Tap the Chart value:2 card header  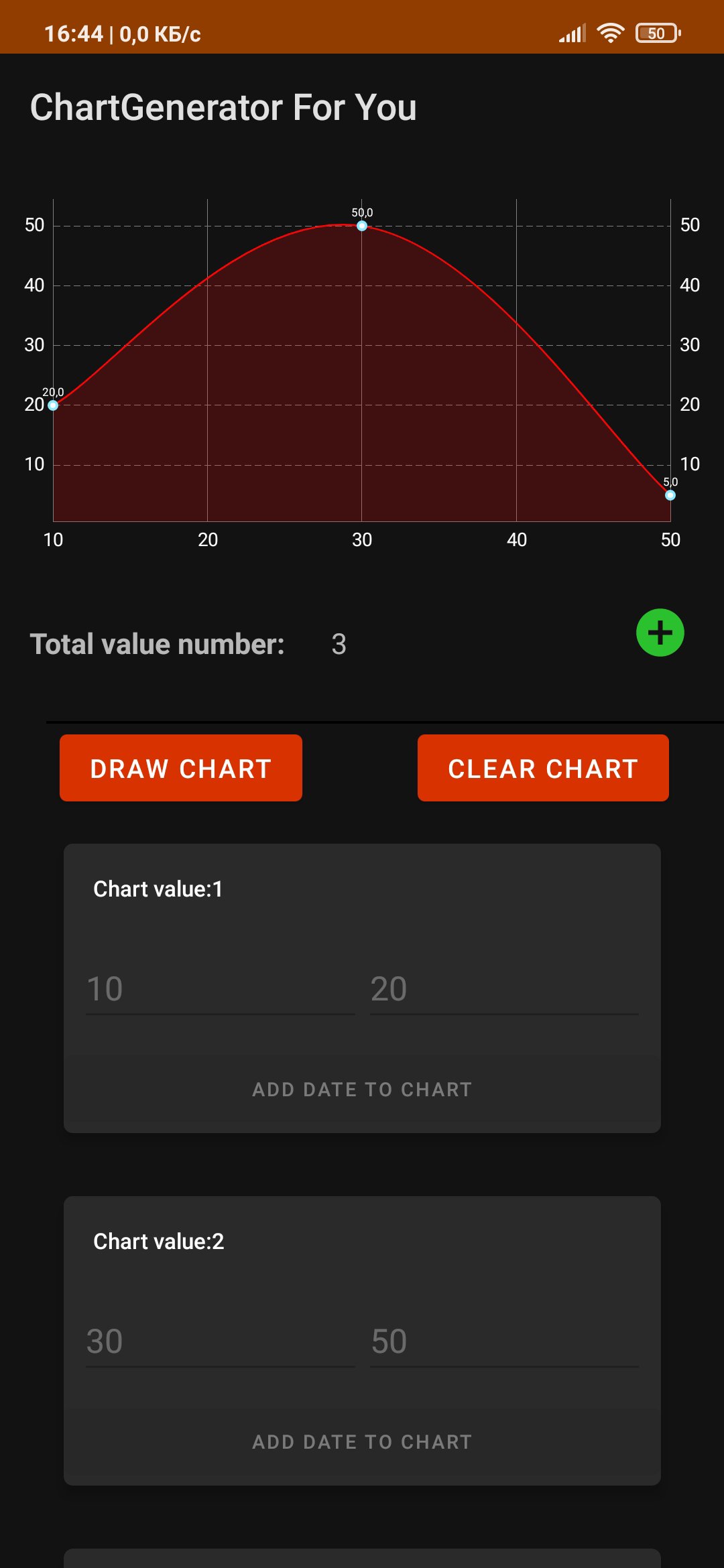click(x=158, y=1242)
